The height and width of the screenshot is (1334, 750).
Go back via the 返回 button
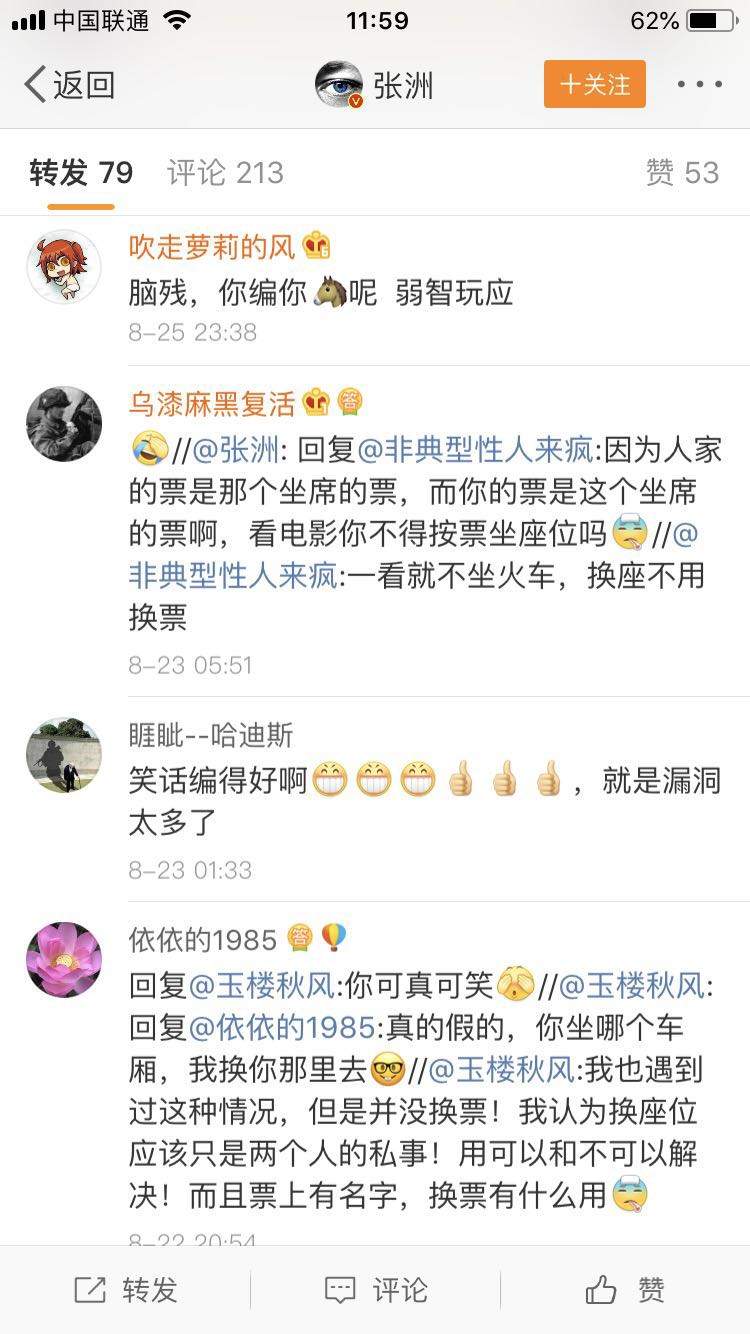[70, 85]
